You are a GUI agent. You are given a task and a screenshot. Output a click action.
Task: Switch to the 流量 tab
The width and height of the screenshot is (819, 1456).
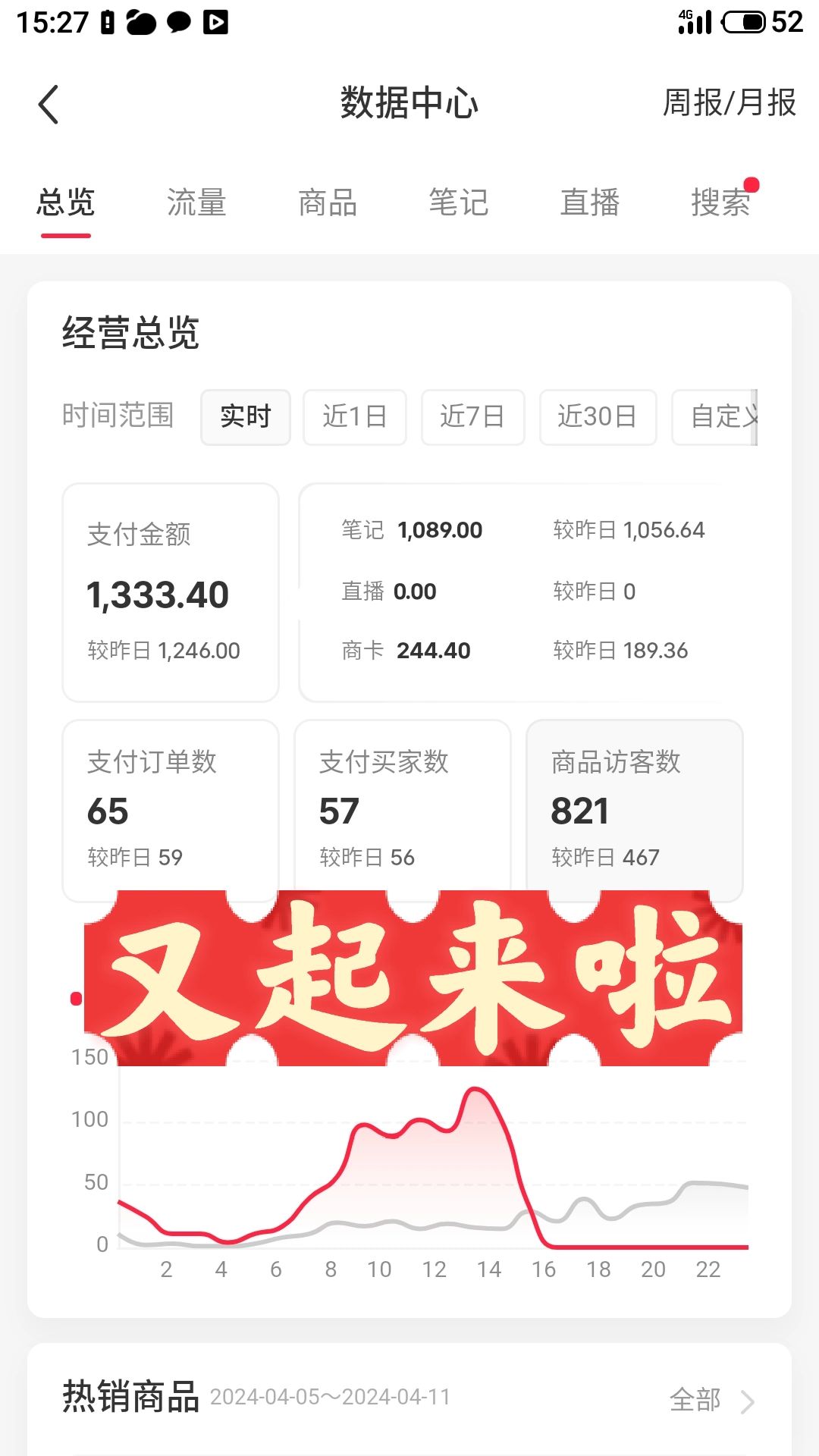click(x=196, y=203)
